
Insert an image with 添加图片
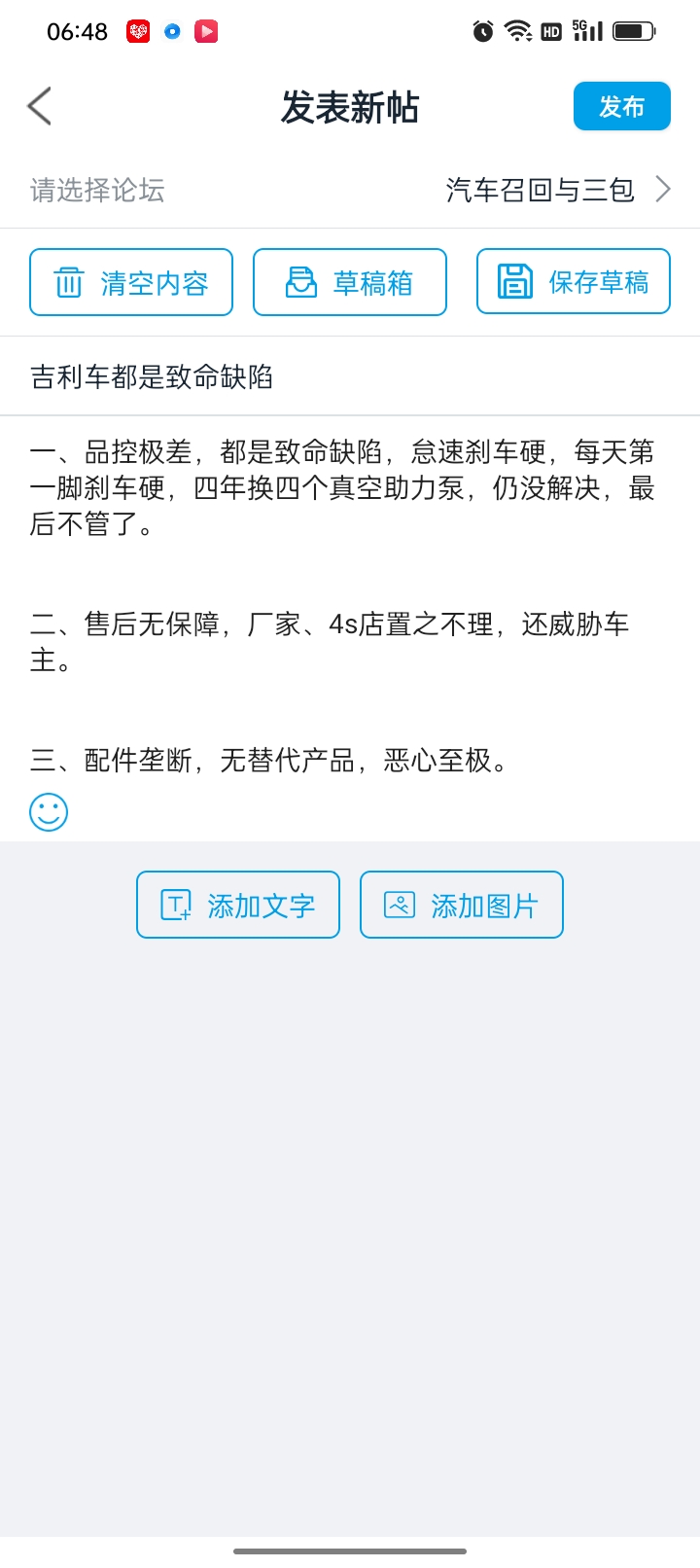coord(462,905)
